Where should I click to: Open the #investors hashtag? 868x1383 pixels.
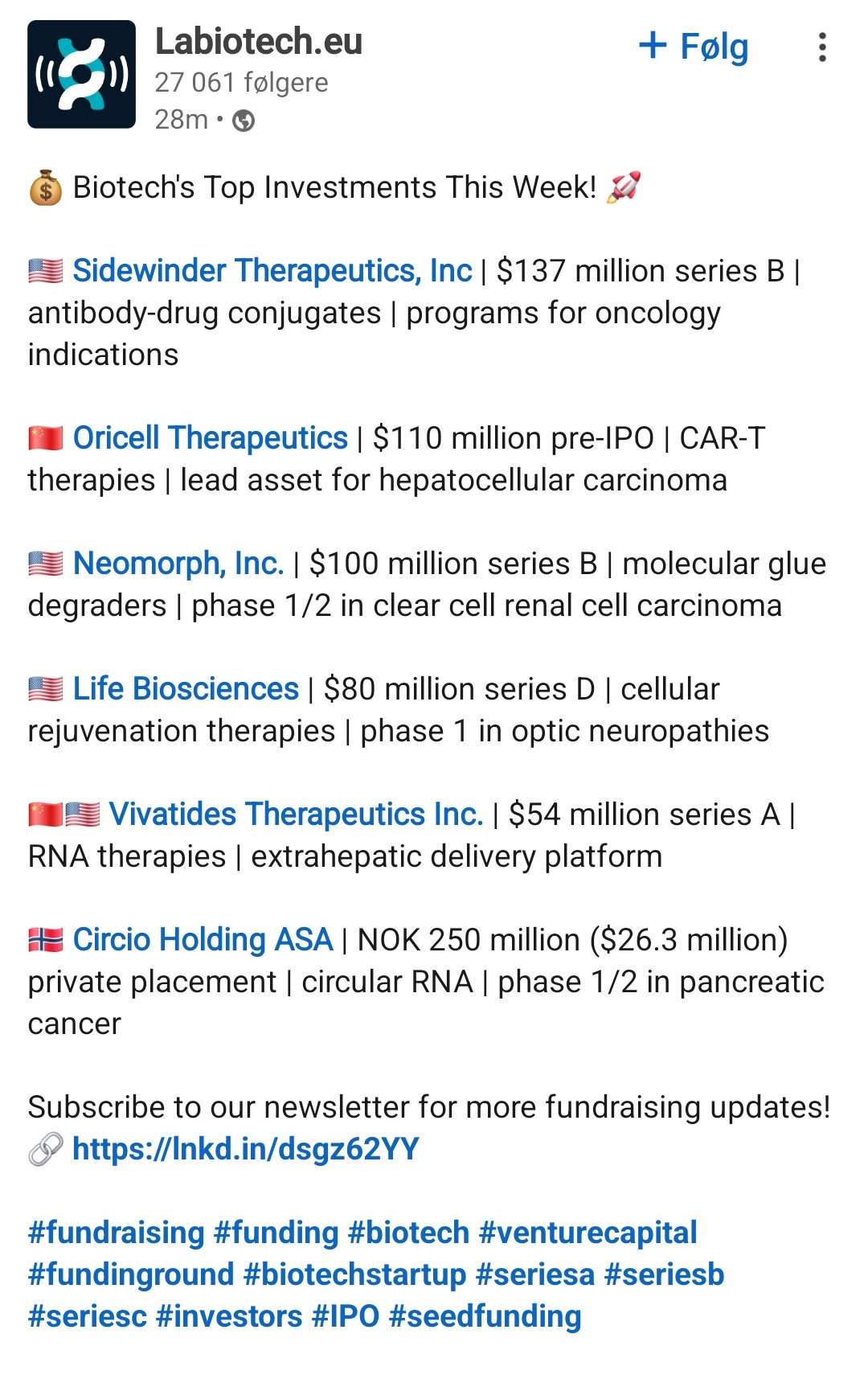click(x=229, y=1316)
